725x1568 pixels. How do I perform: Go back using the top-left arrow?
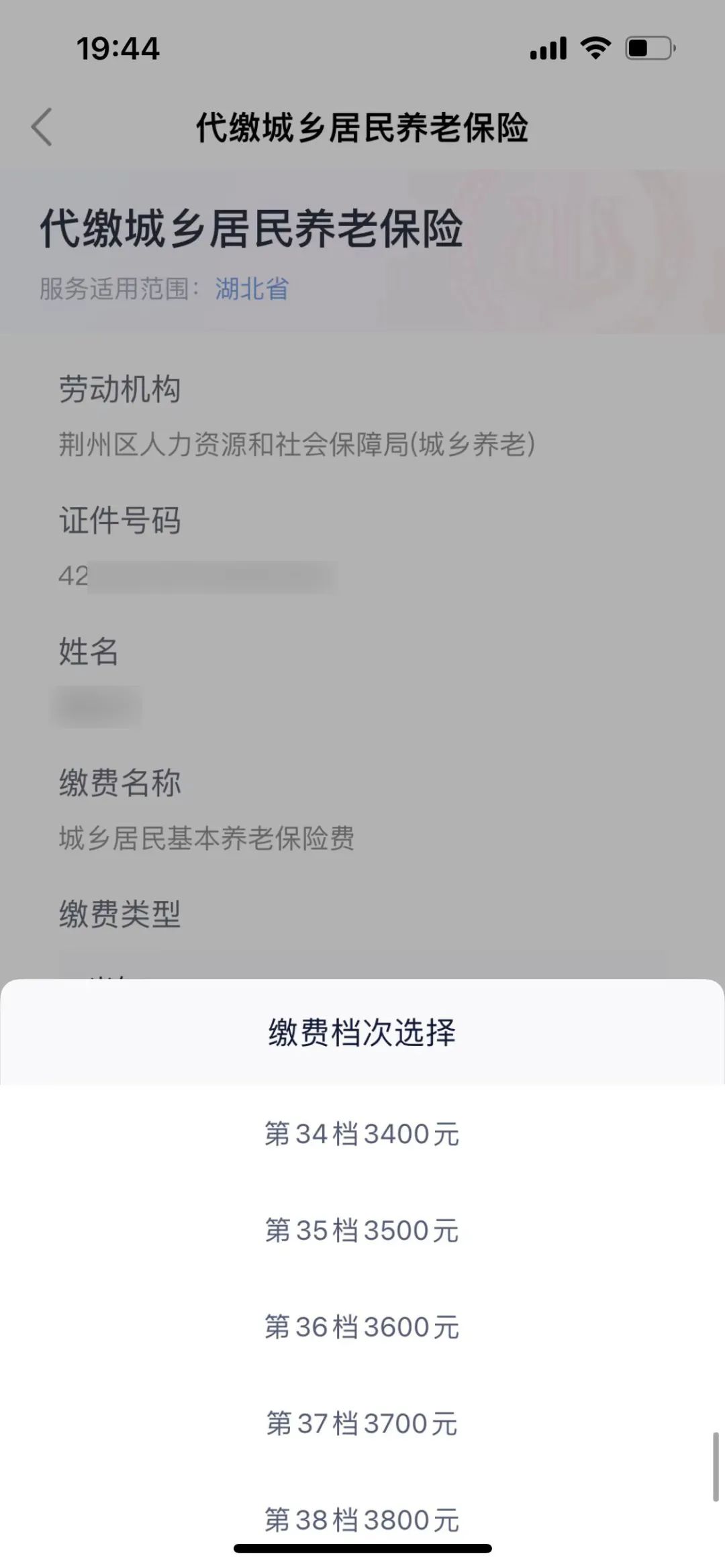tap(42, 127)
